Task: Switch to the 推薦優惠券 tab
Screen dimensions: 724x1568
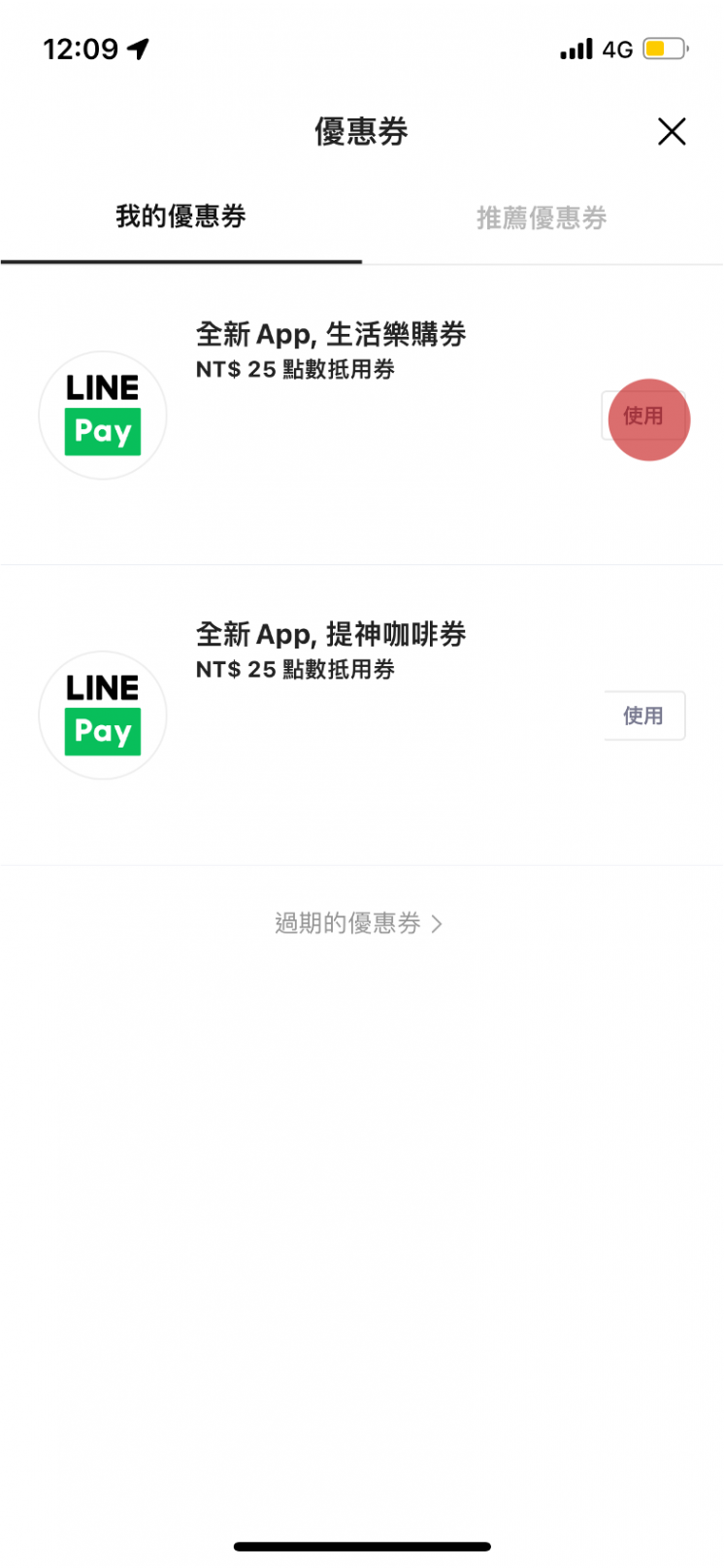Action: pos(542,217)
